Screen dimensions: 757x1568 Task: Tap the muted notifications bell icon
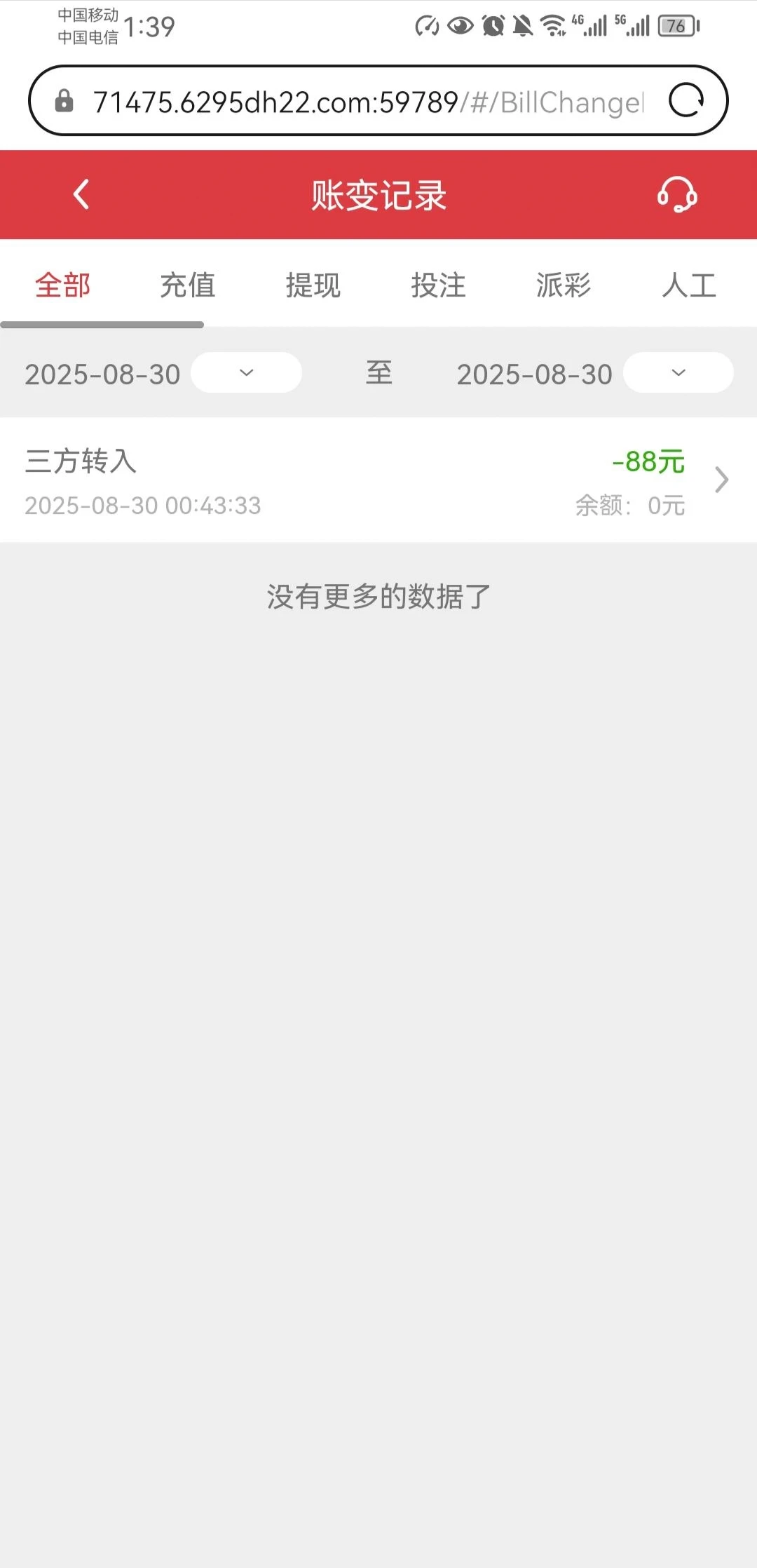click(520, 27)
